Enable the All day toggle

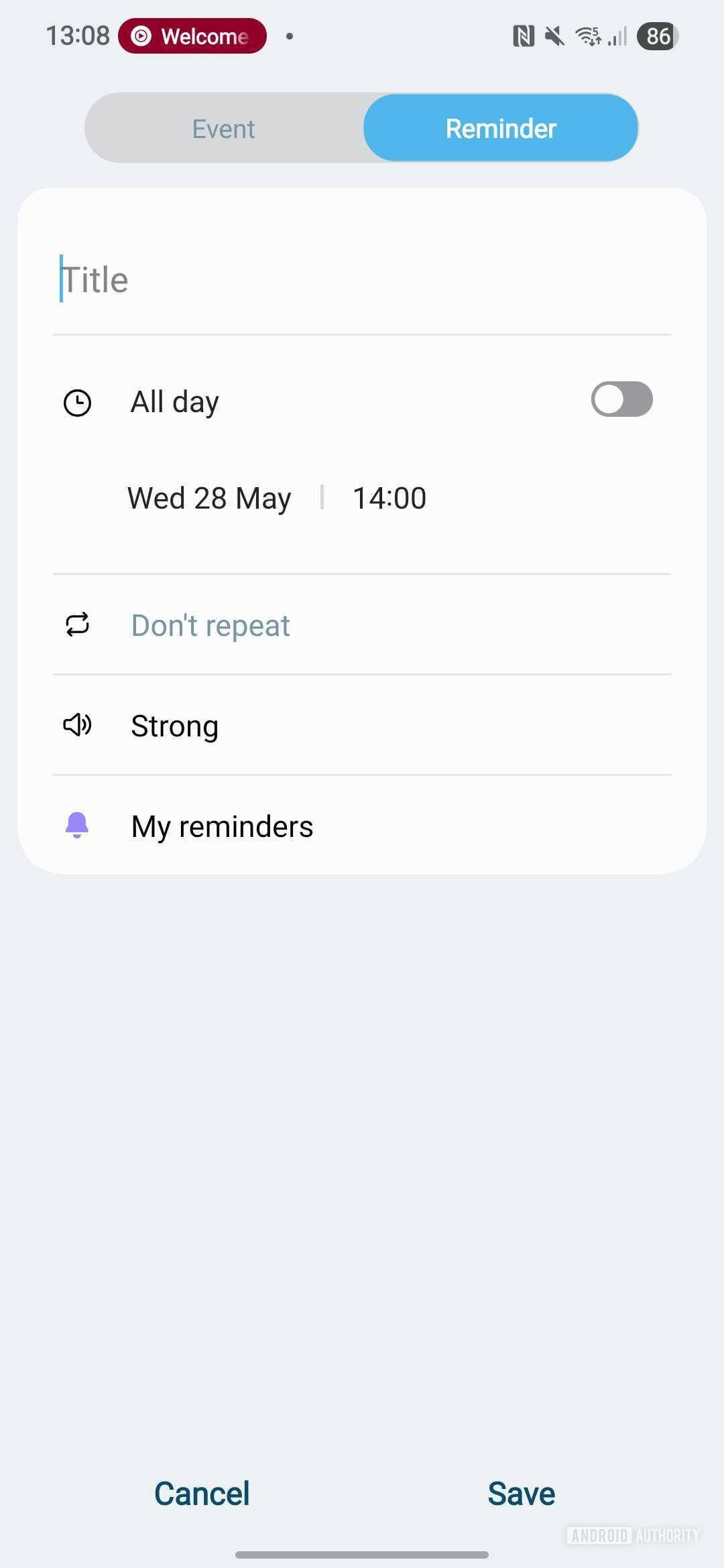pyautogui.click(x=621, y=400)
